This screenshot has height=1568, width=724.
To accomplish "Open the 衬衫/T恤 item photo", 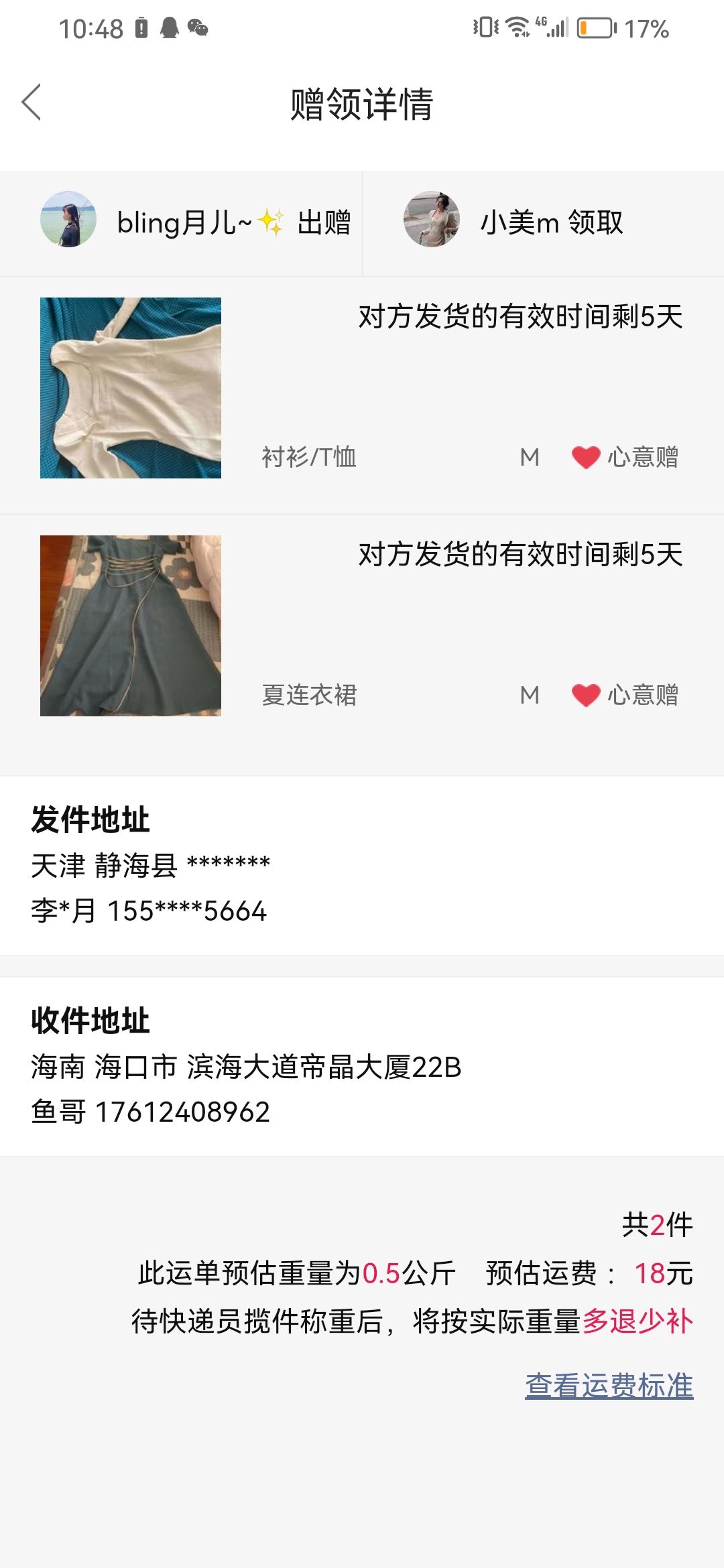I will pyautogui.click(x=131, y=388).
